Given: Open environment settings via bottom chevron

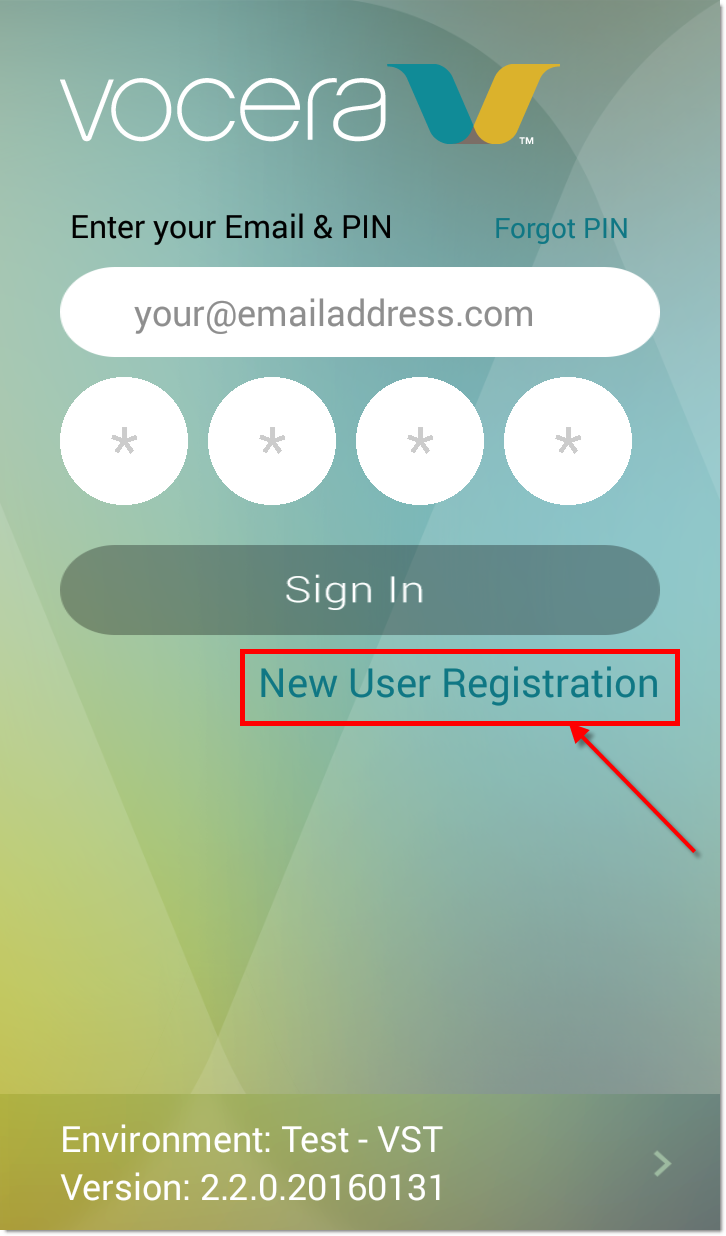Looking at the screenshot, I should (661, 1163).
